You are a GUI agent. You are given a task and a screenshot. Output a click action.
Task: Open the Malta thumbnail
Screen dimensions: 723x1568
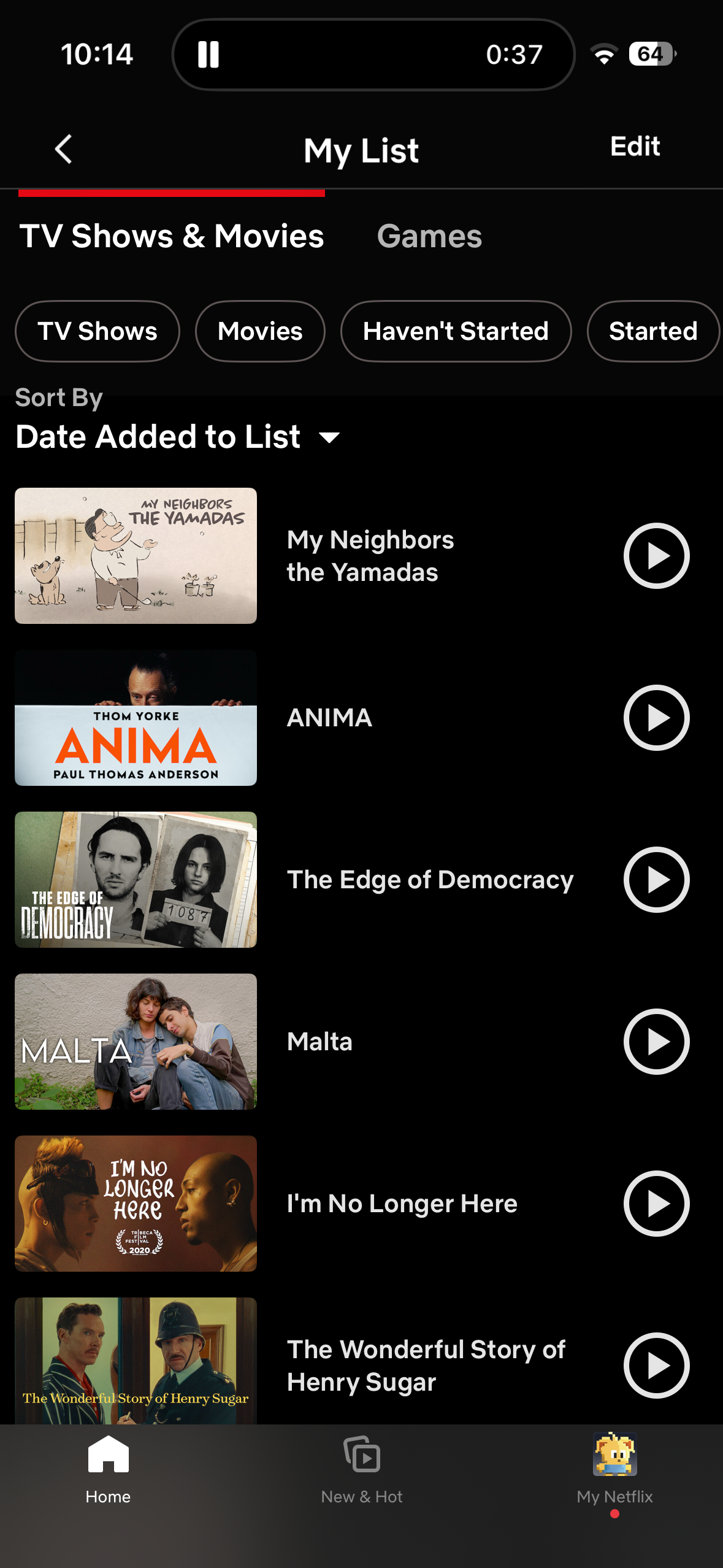pos(136,1042)
